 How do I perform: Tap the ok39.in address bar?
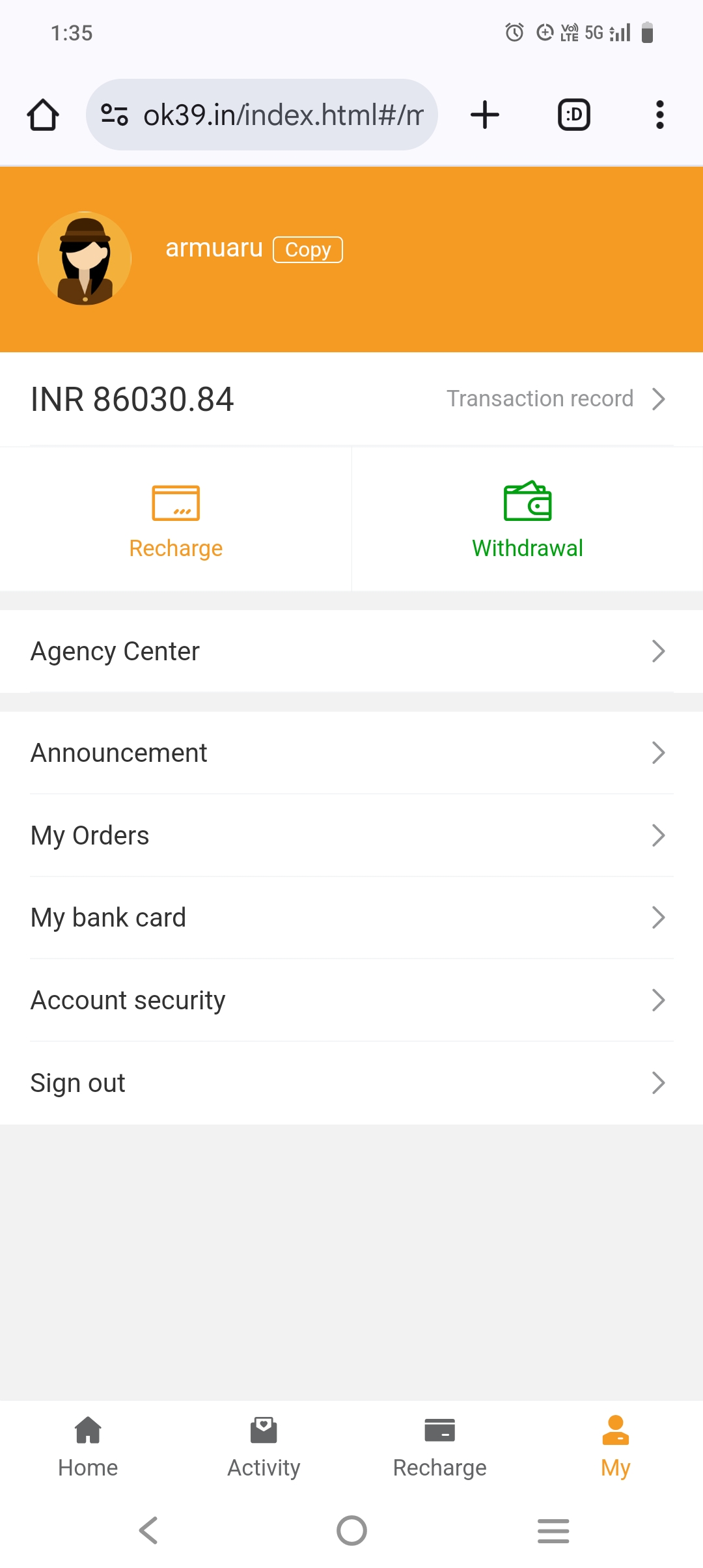[273, 115]
